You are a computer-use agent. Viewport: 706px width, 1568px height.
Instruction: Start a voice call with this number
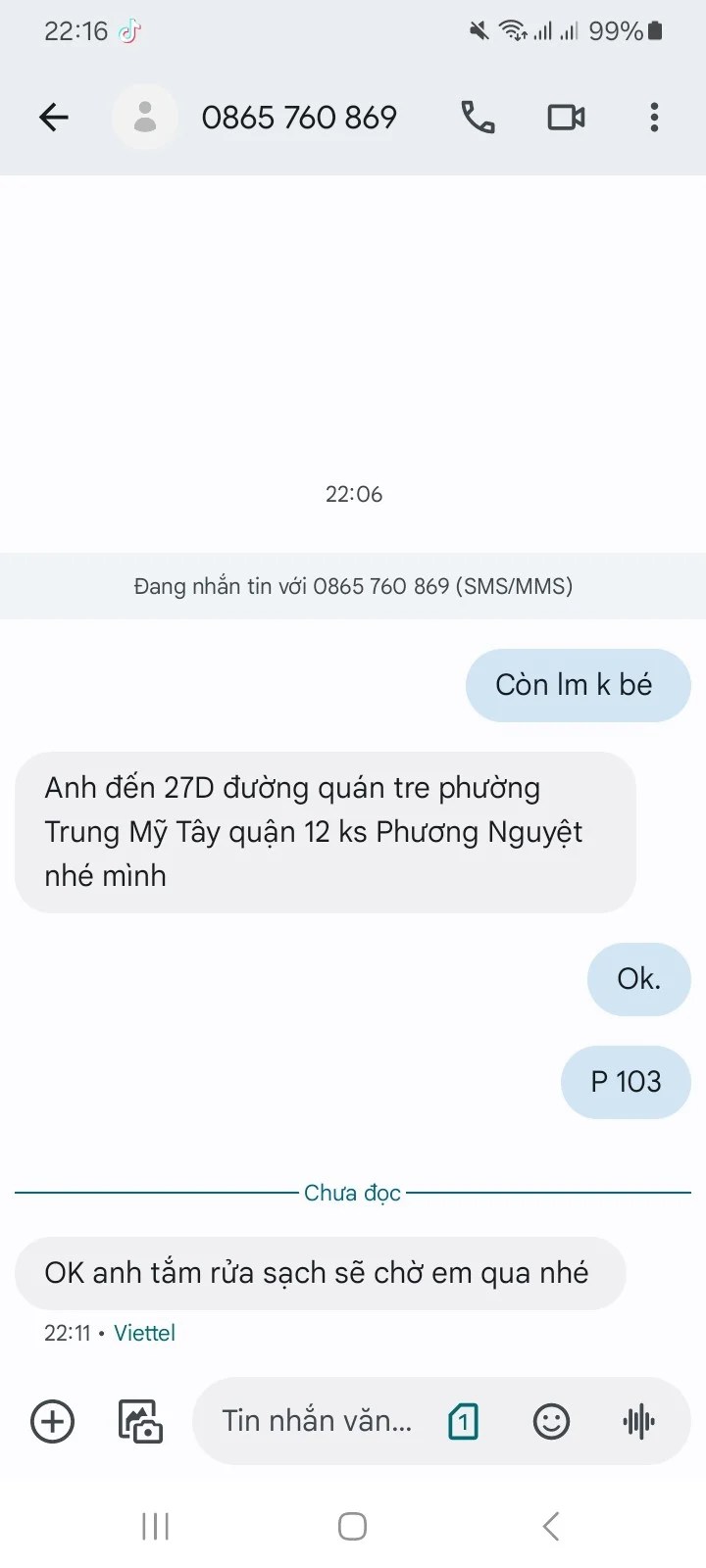(x=478, y=118)
